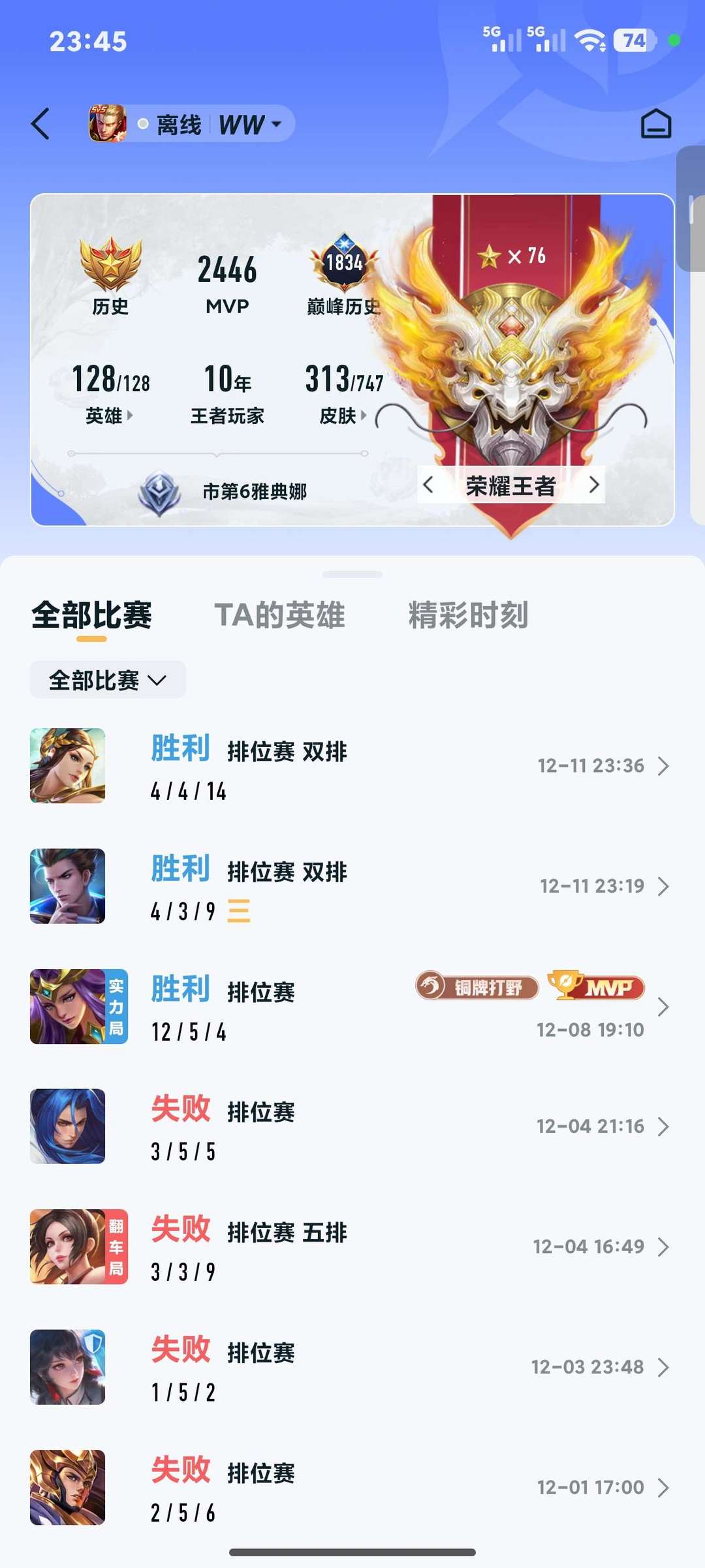Screen dimensions: 705x1568
Task: Open the victory match from 12-11 23:19
Action: [x=352, y=886]
